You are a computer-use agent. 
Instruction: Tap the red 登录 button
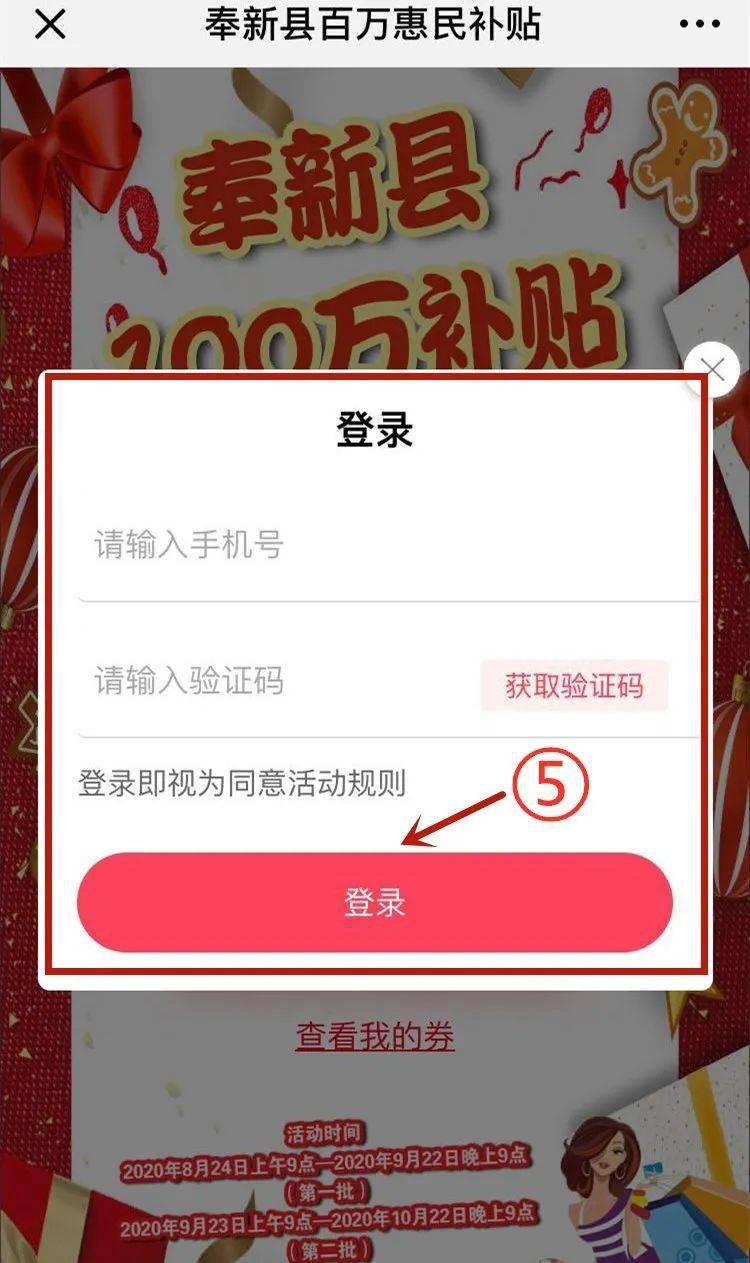tap(374, 902)
